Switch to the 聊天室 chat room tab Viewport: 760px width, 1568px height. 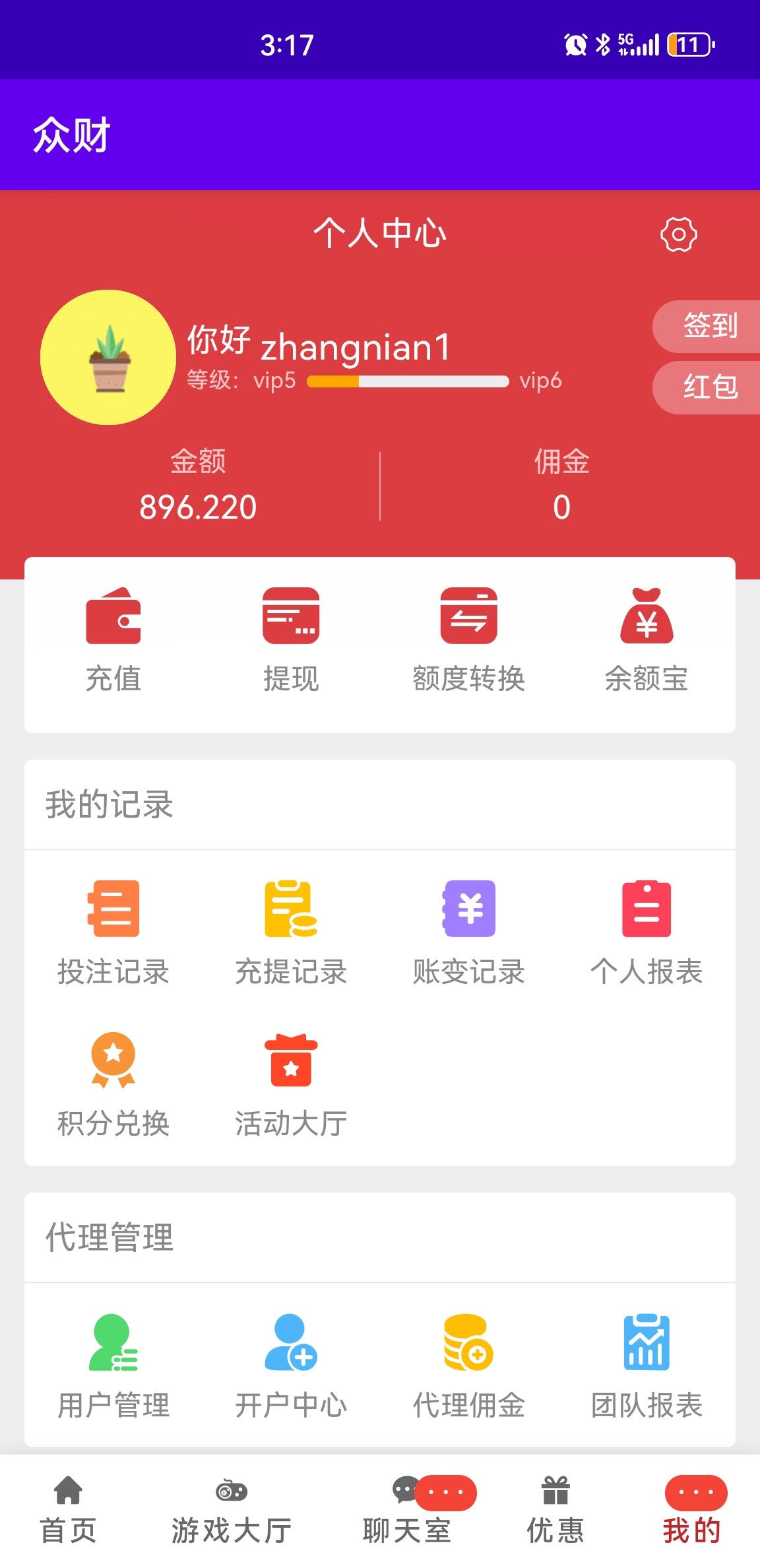406,1511
